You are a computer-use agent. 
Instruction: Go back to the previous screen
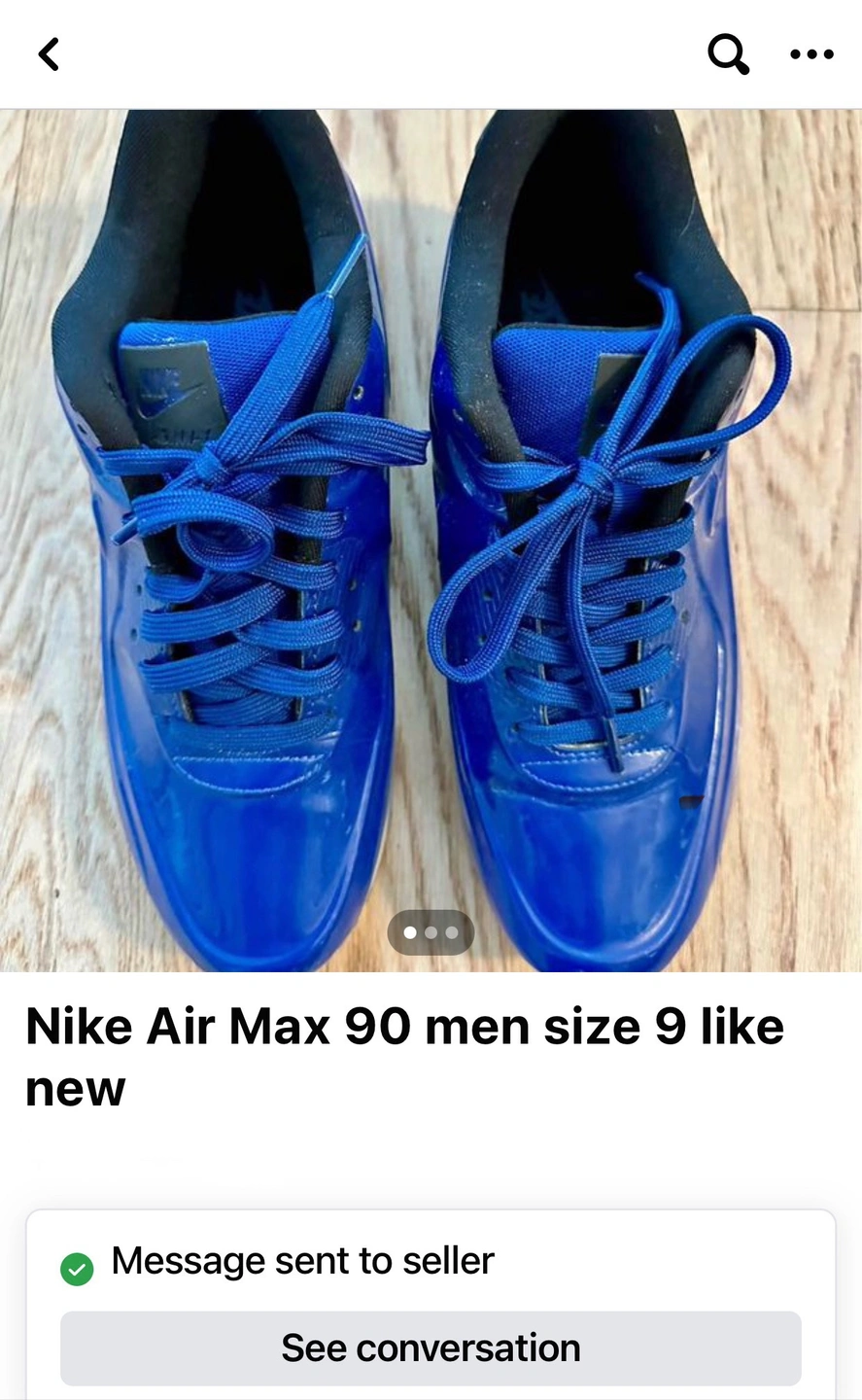49,54
